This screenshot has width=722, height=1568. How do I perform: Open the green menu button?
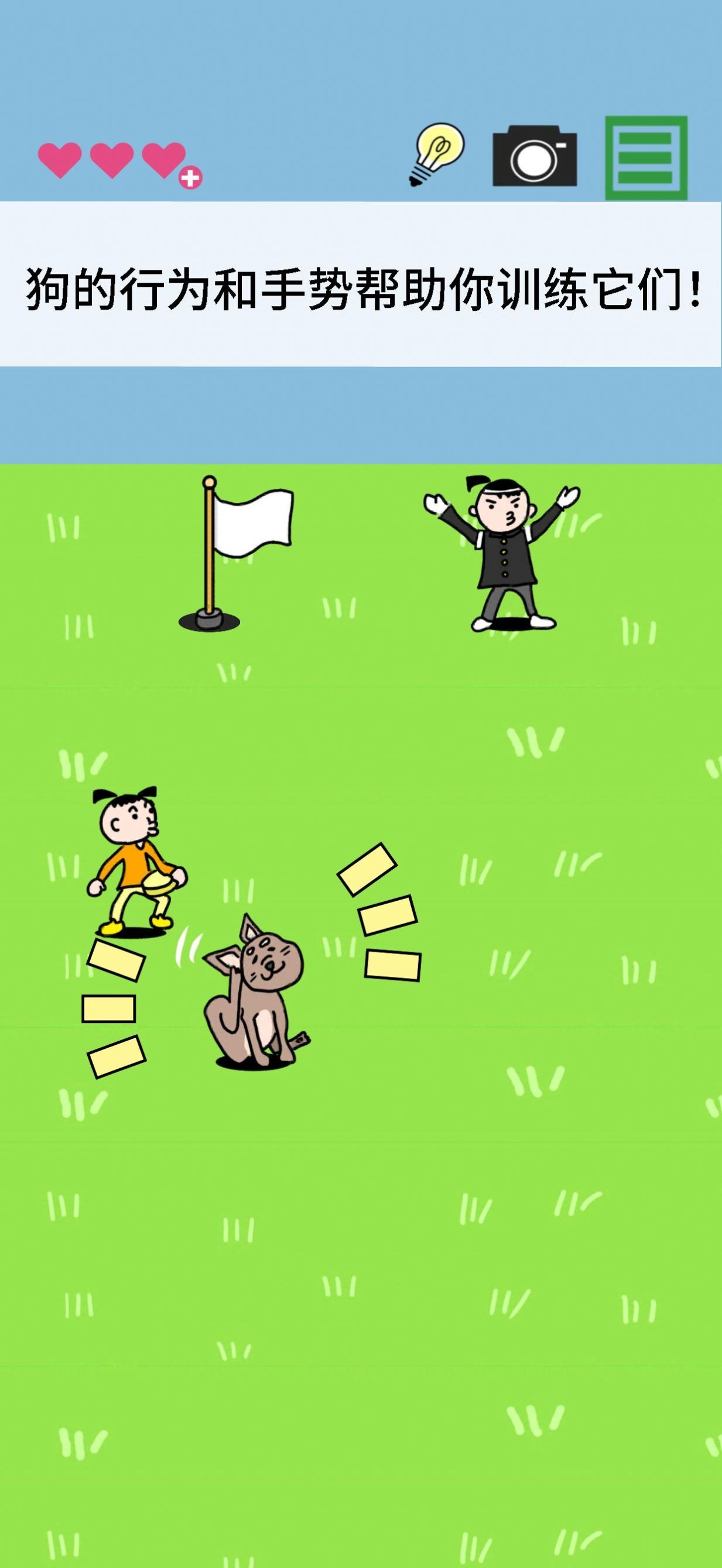pos(646,157)
